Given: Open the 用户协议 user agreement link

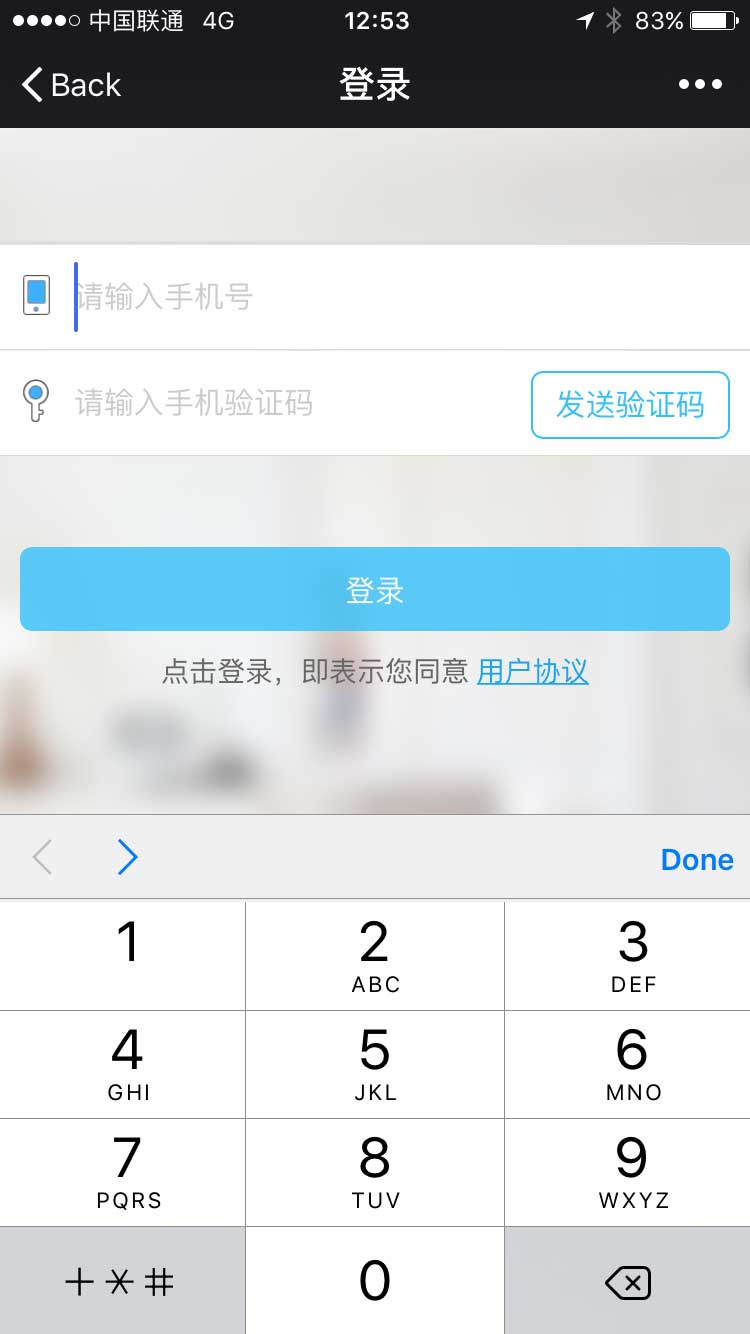Looking at the screenshot, I should click(x=532, y=671).
